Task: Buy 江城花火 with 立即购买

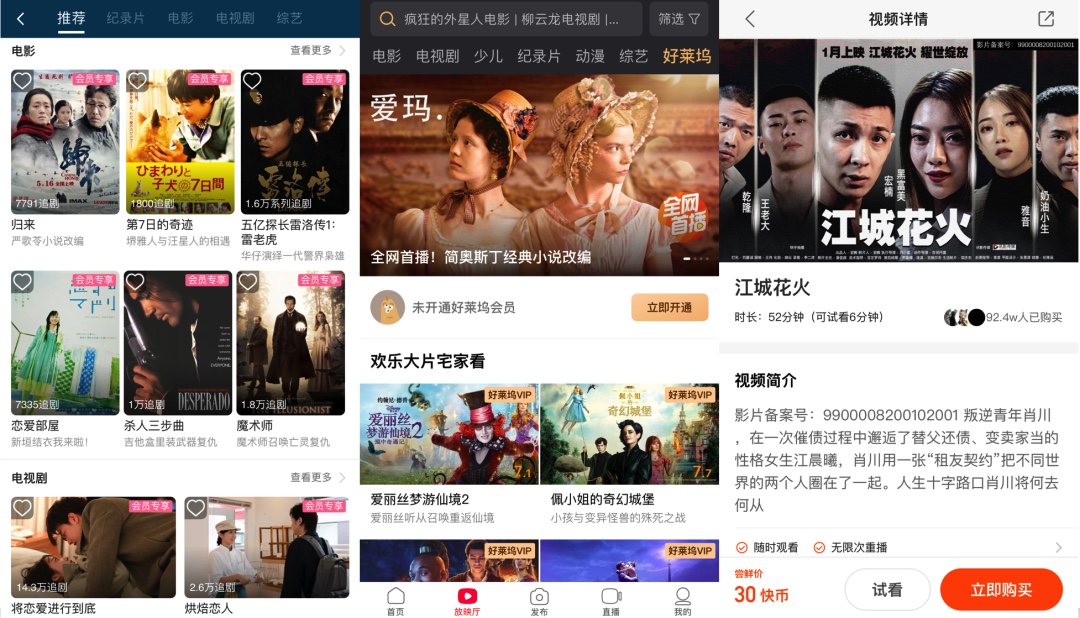Action: [x=1000, y=590]
